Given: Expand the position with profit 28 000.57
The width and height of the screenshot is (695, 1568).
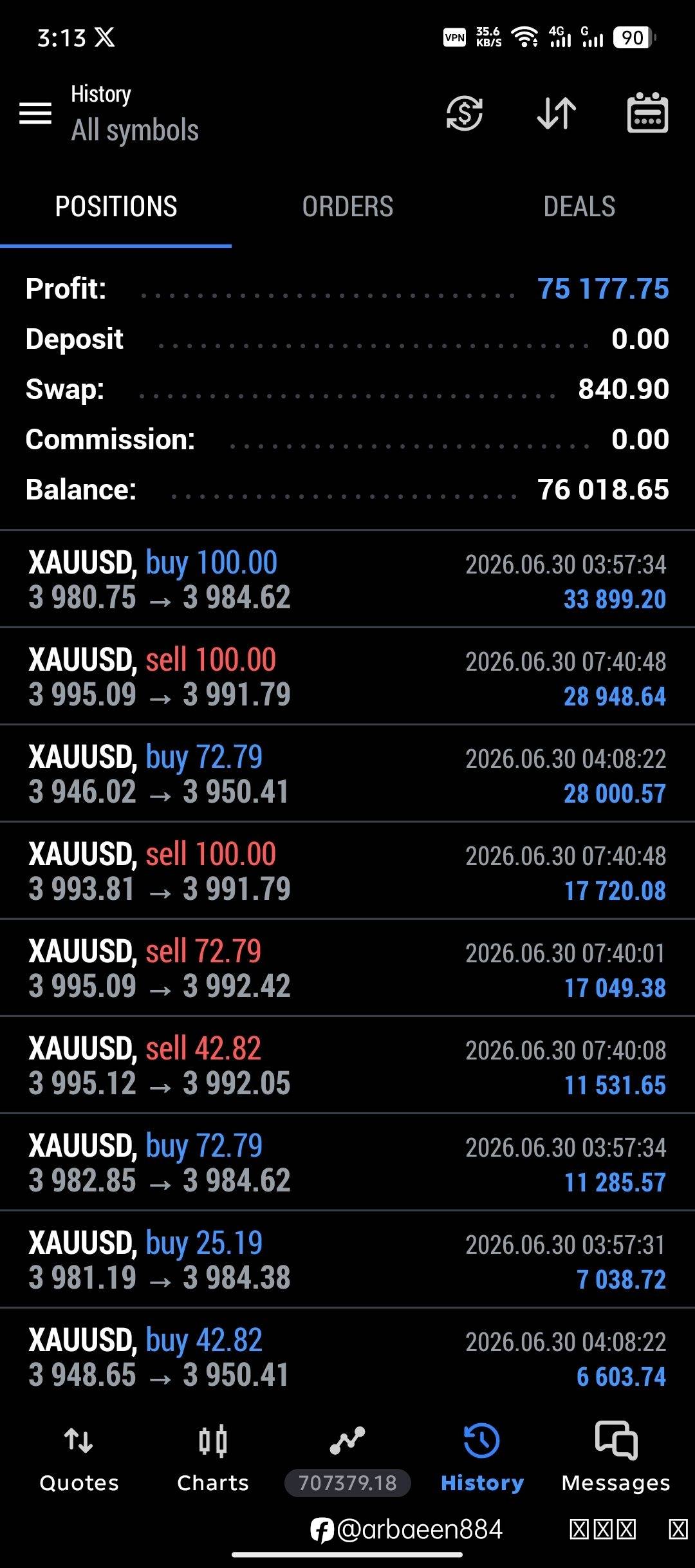Looking at the screenshot, I should pos(347,774).
